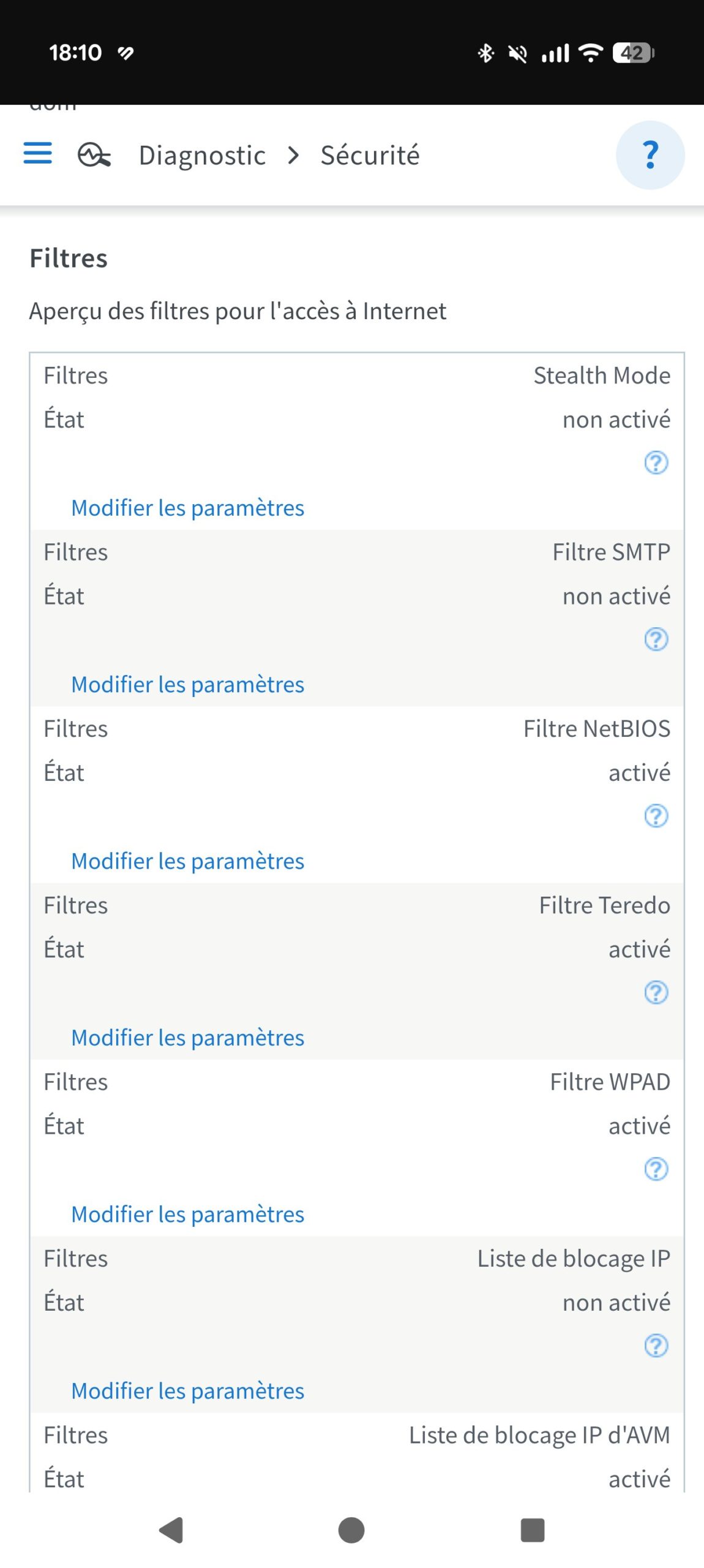Image resolution: width=704 pixels, height=1568 pixels.
Task: Go to the phone home screen
Action: [x=351, y=1530]
